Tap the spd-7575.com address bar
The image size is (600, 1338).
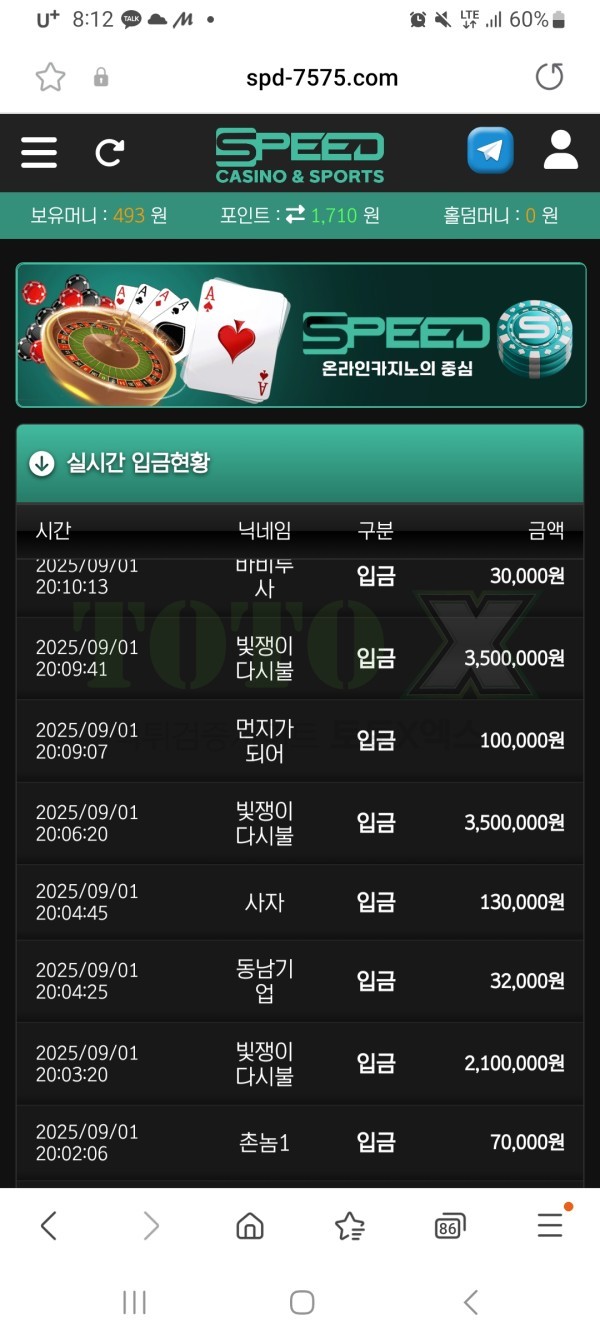(322, 78)
